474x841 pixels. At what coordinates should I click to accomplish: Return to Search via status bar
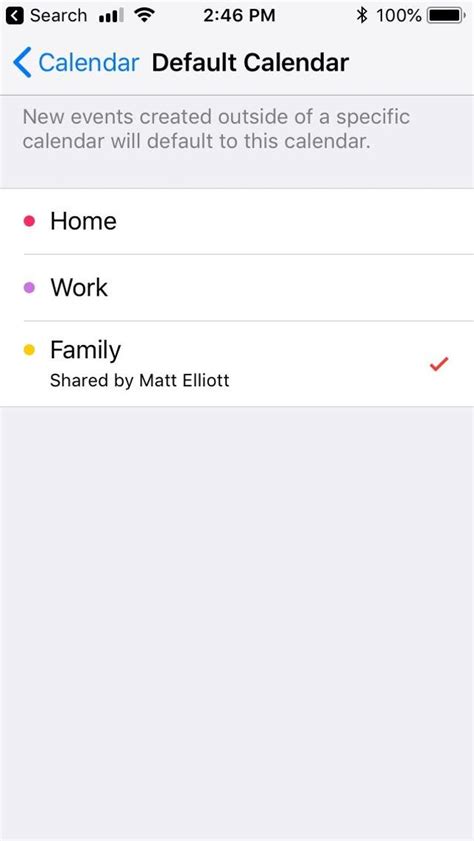[x=47, y=16]
